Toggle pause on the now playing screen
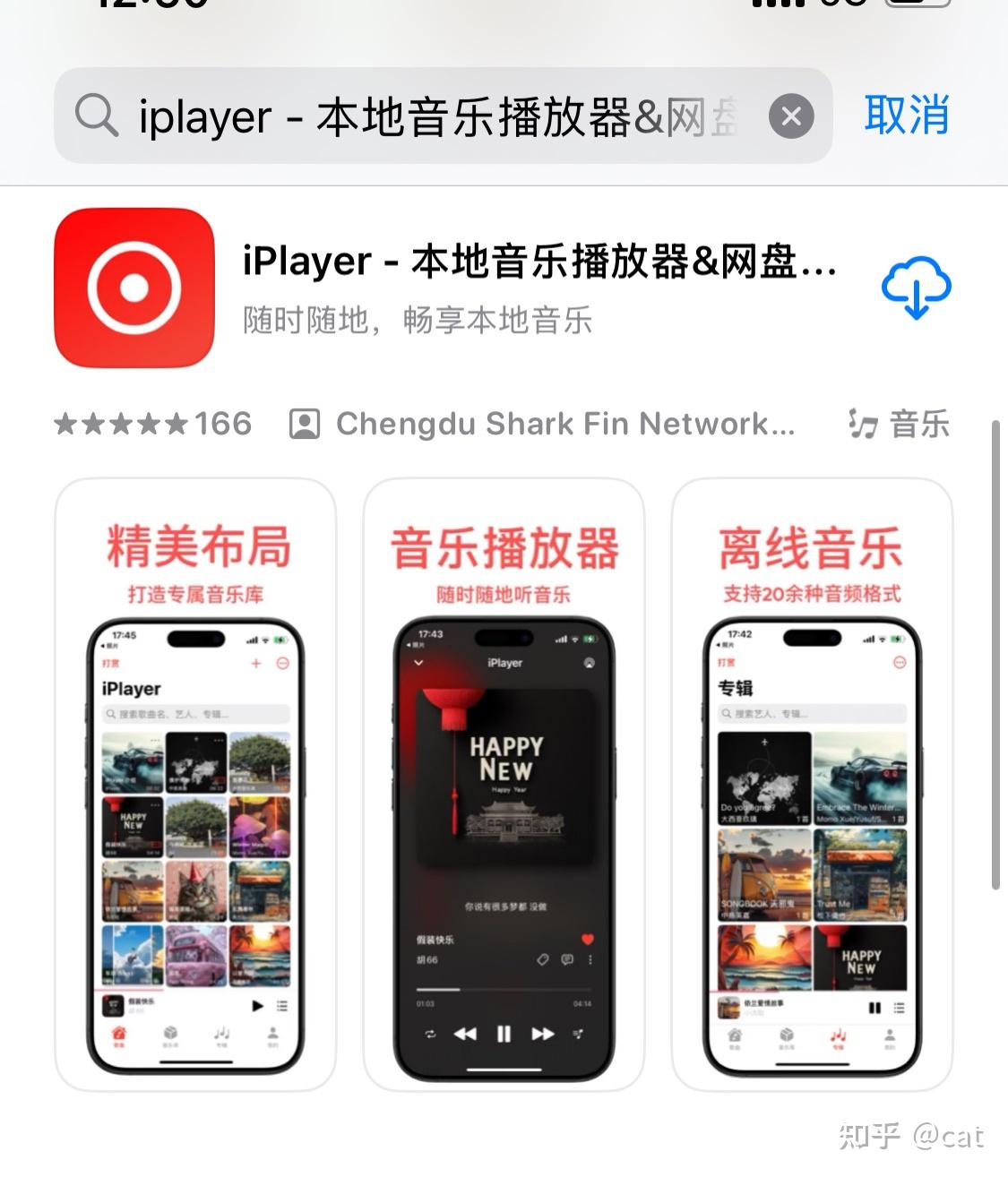Screen dimensions: 1008x1177 pos(504,1033)
